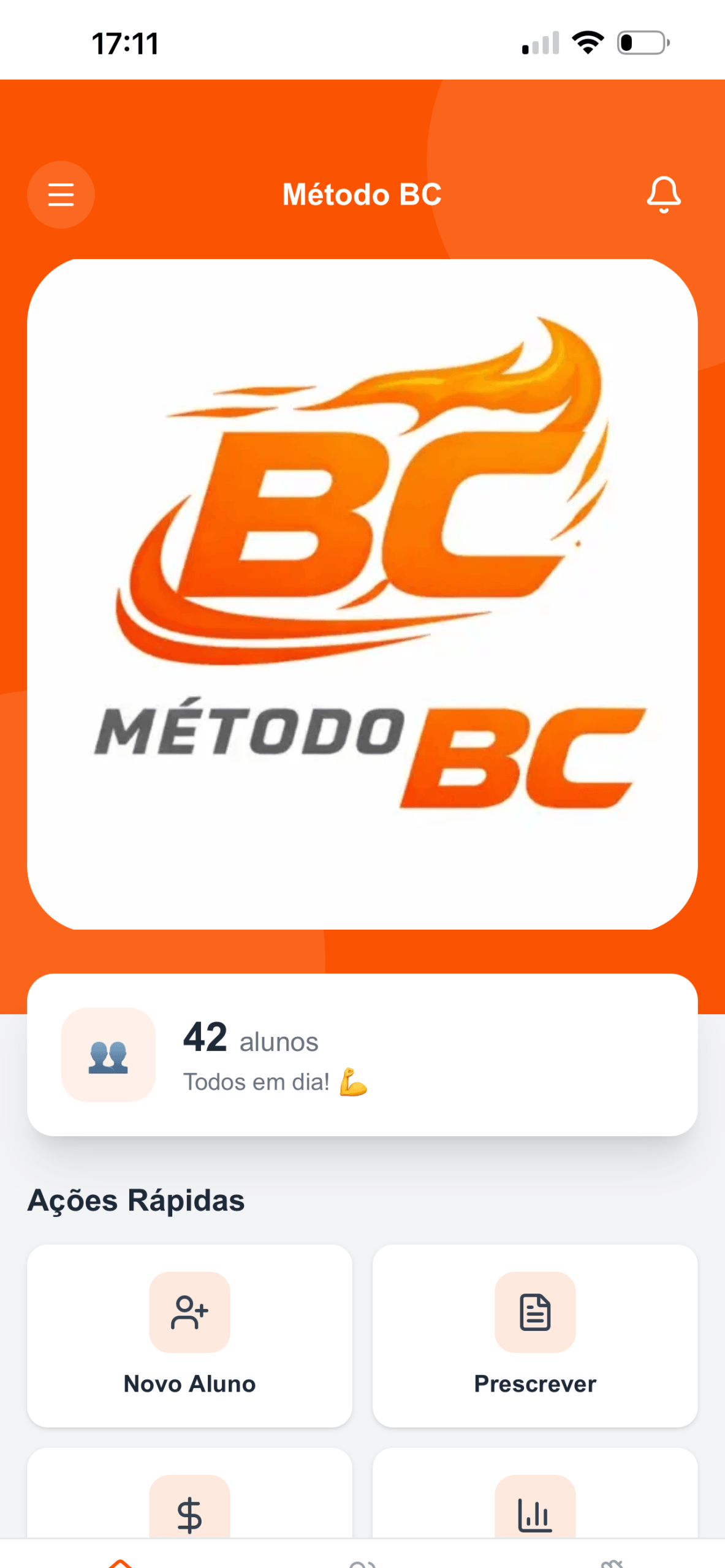Image resolution: width=725 pixels, height=1568 pixels.
Task: Open the Novo Aluno card
Action: pyautogui.click(x=189, y=1338)
